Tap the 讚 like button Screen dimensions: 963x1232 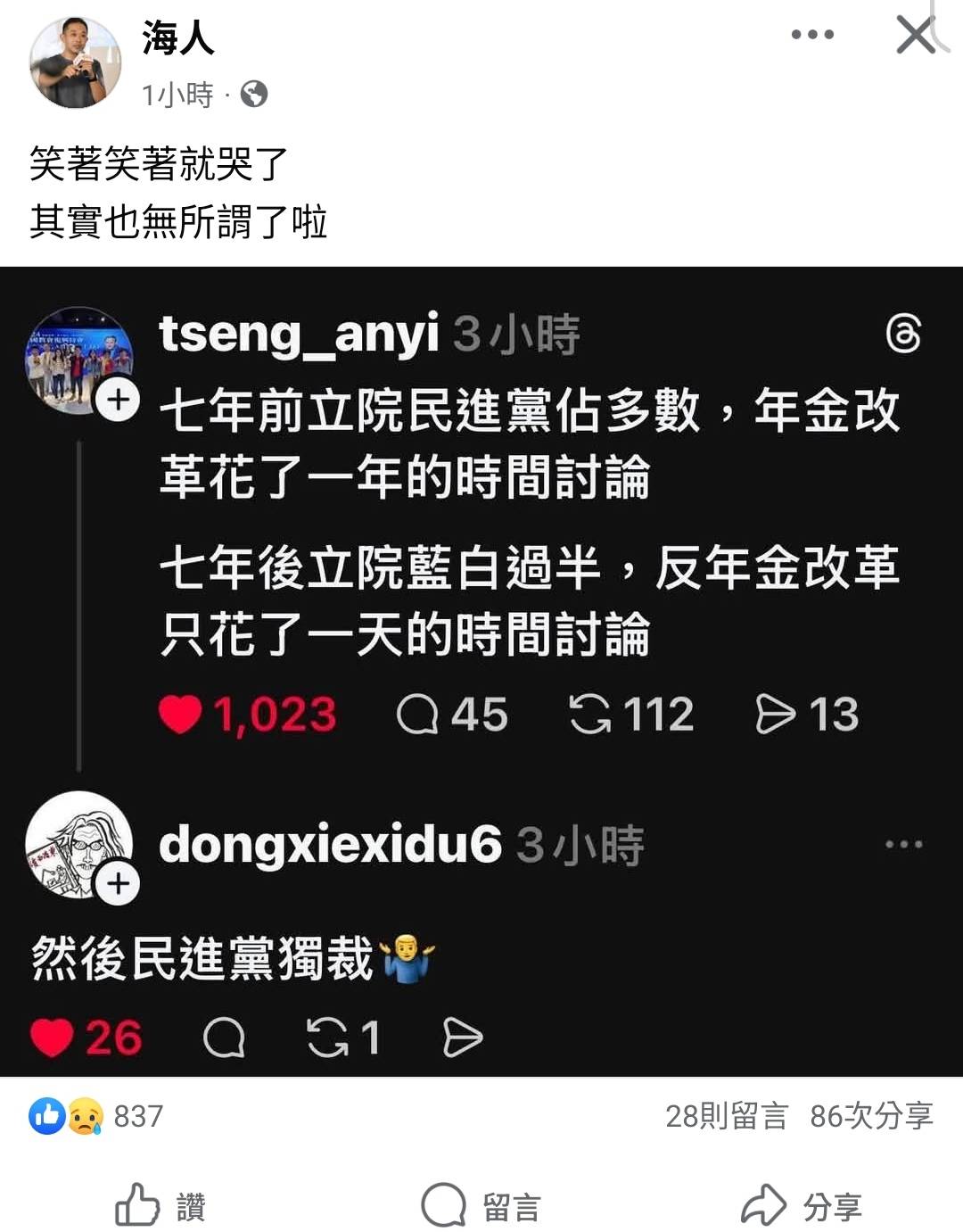160,1205
